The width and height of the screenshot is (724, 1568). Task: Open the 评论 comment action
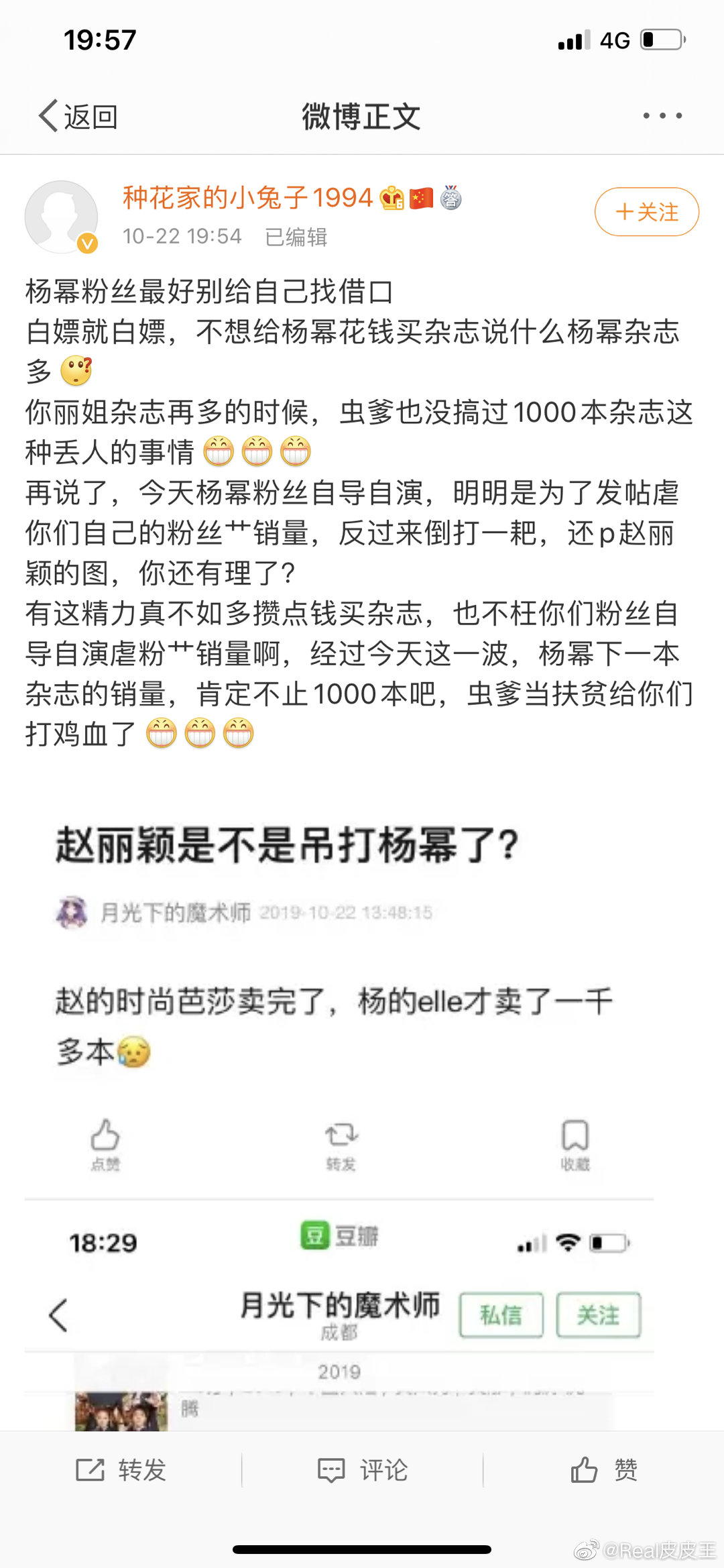pyautogui.click(x=362, y=1469)
